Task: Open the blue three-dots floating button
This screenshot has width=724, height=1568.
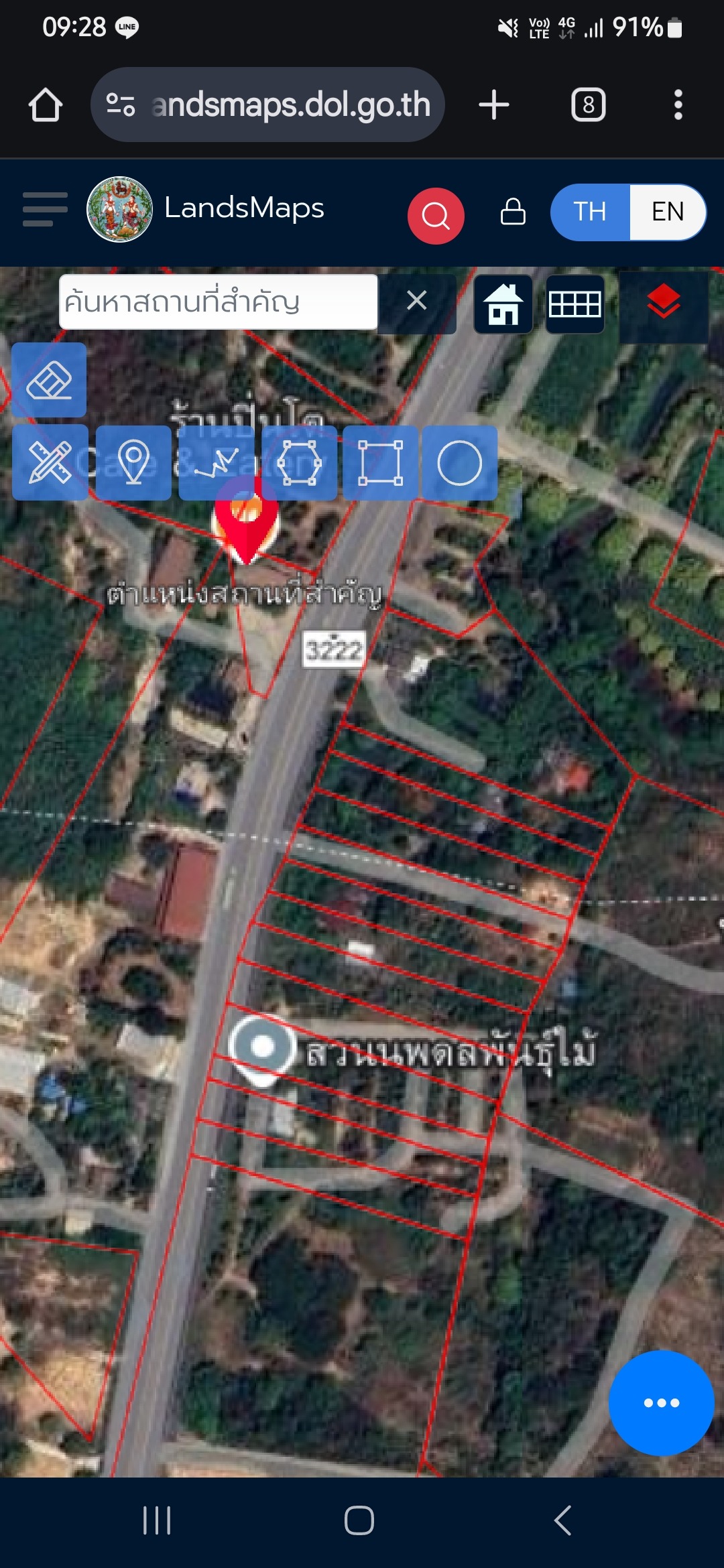Action: coord(662,1402)
